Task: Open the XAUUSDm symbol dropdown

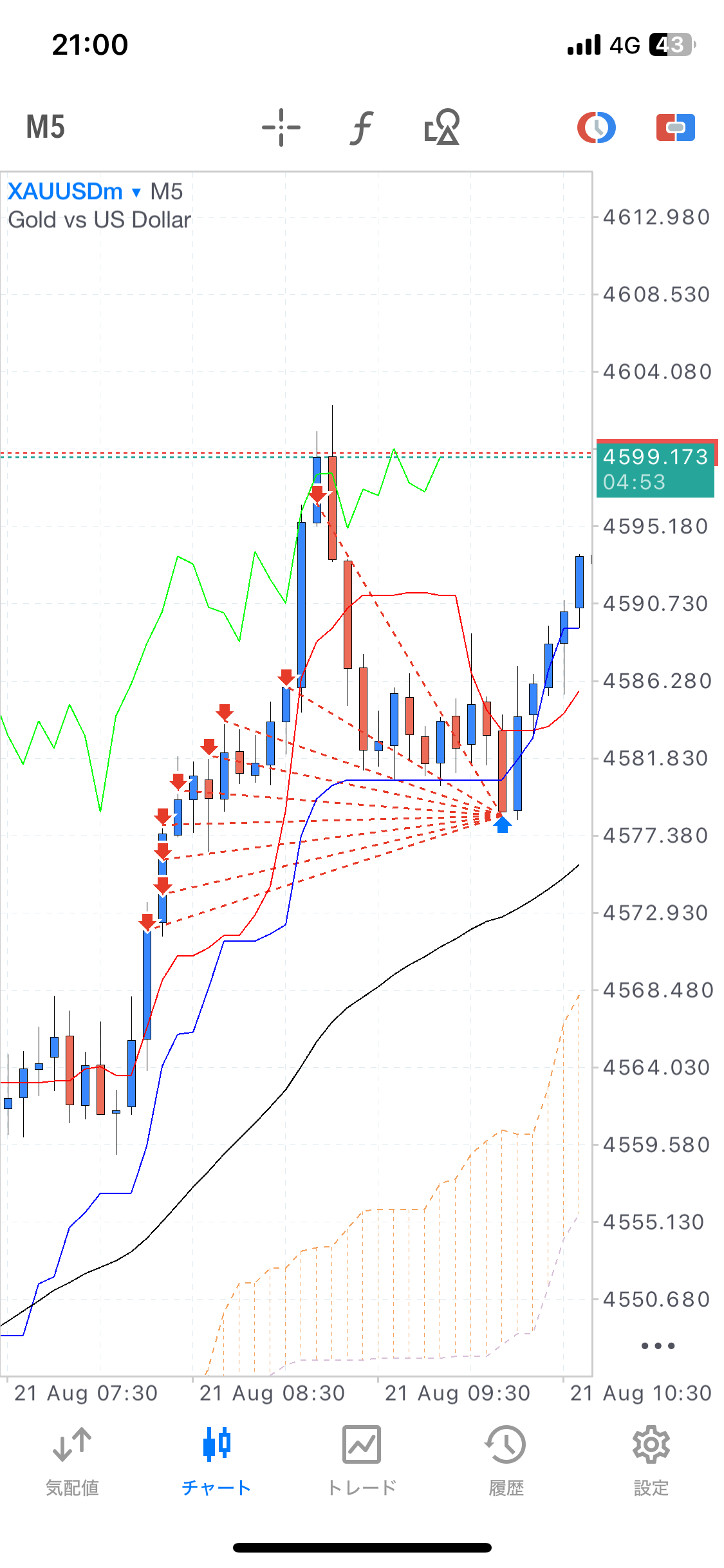Action: pyautogui.click(x=74, y=191)
